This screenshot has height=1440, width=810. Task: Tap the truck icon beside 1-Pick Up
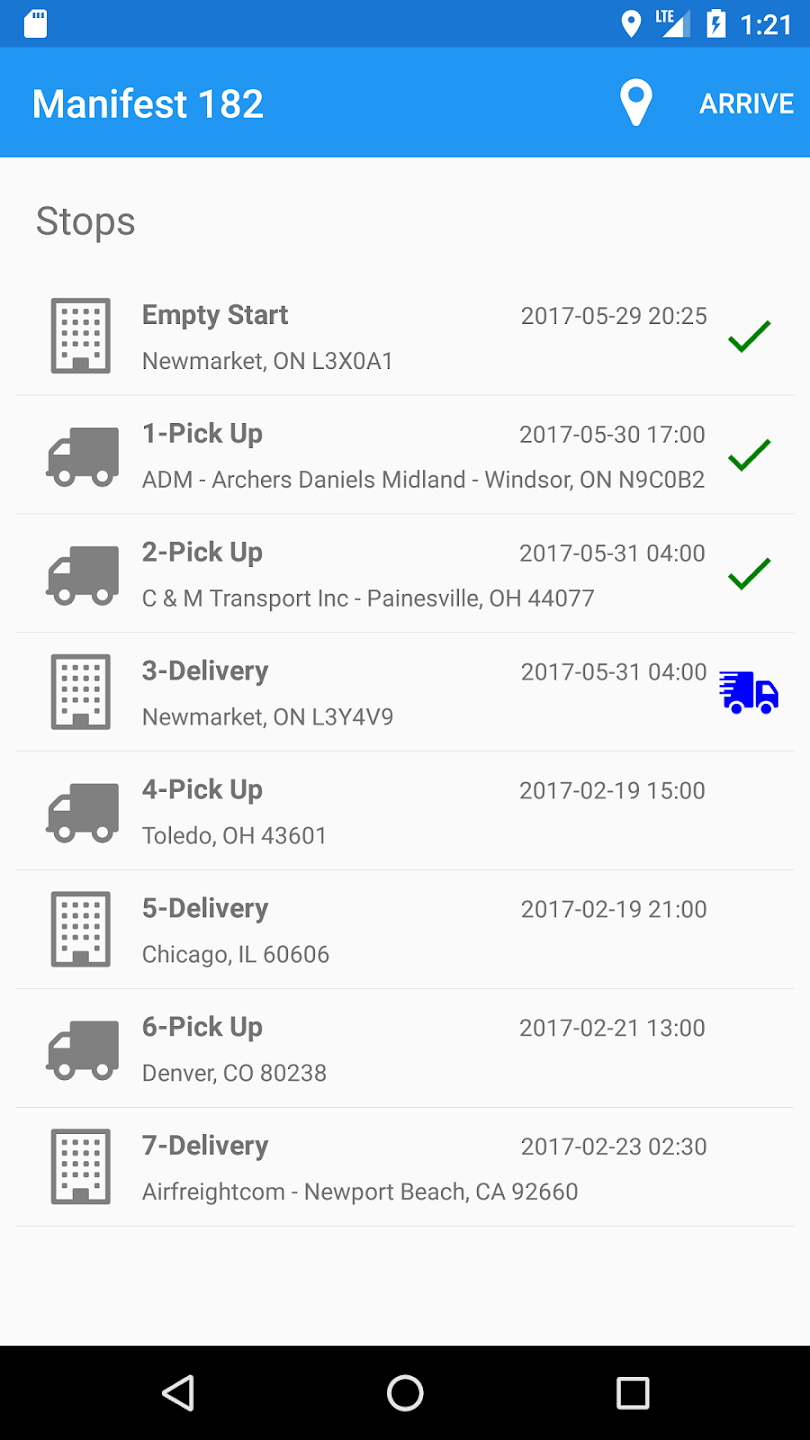[81, 455]
